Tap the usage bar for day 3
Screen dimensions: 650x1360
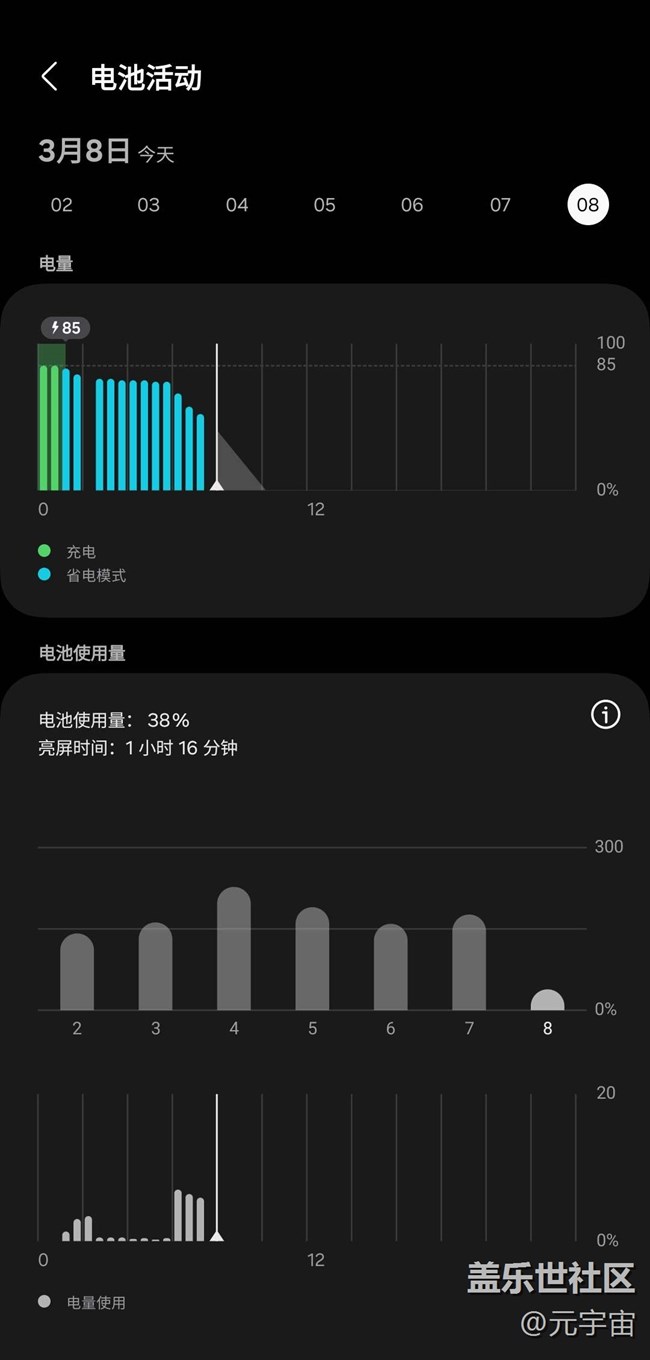[x=155, y=967]
